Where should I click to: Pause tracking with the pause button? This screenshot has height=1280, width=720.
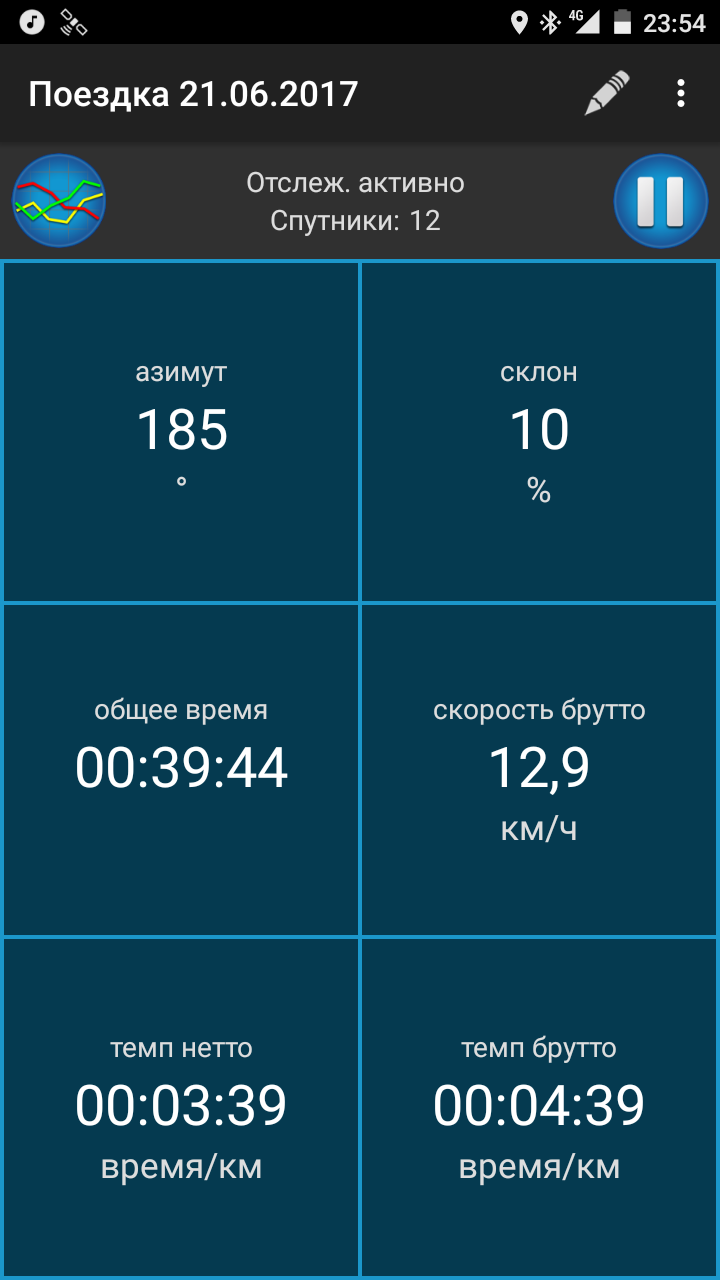[660, 201]
